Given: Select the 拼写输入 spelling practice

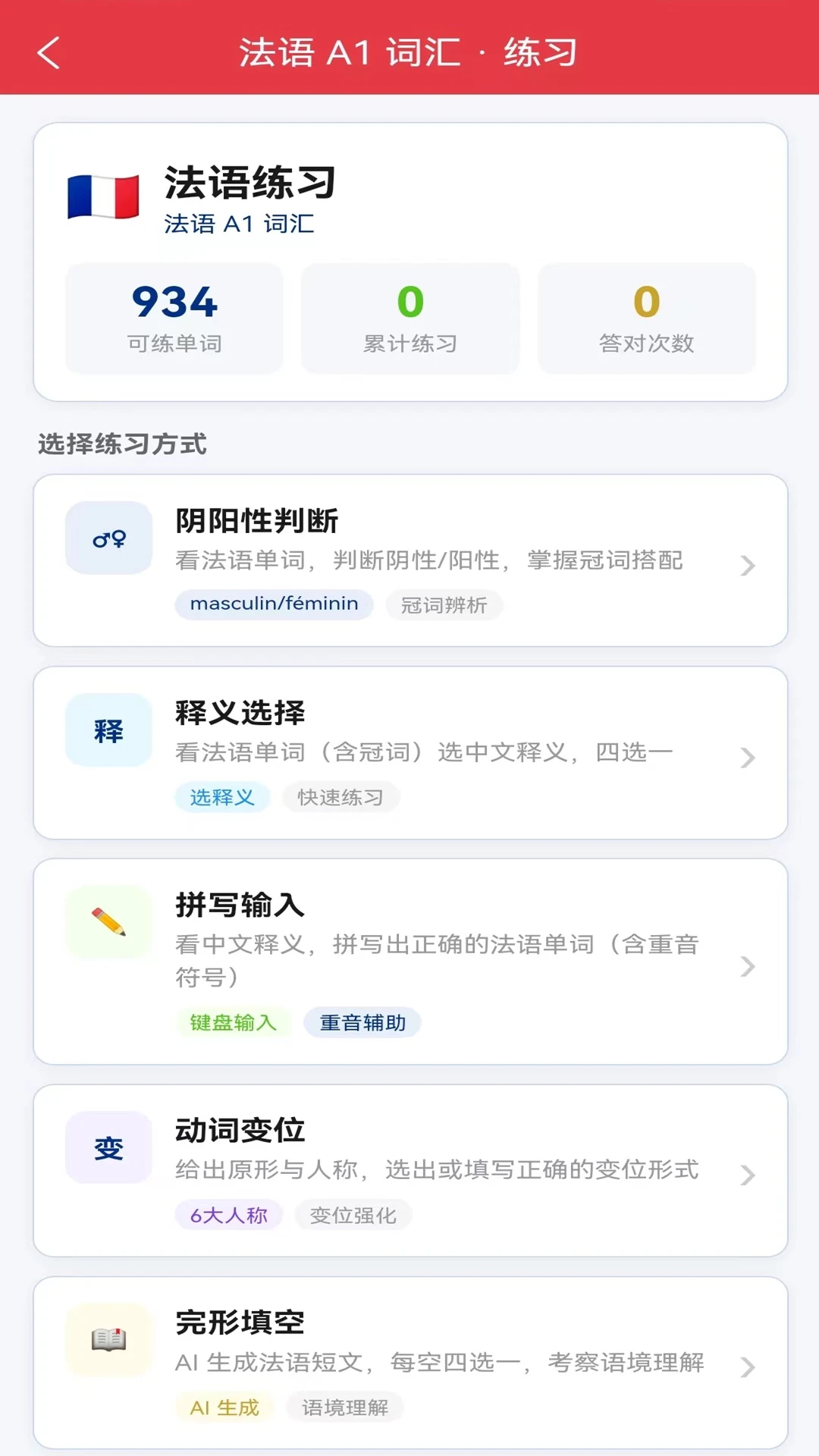Looking at the screenshot, I should [x=410, y=962].
